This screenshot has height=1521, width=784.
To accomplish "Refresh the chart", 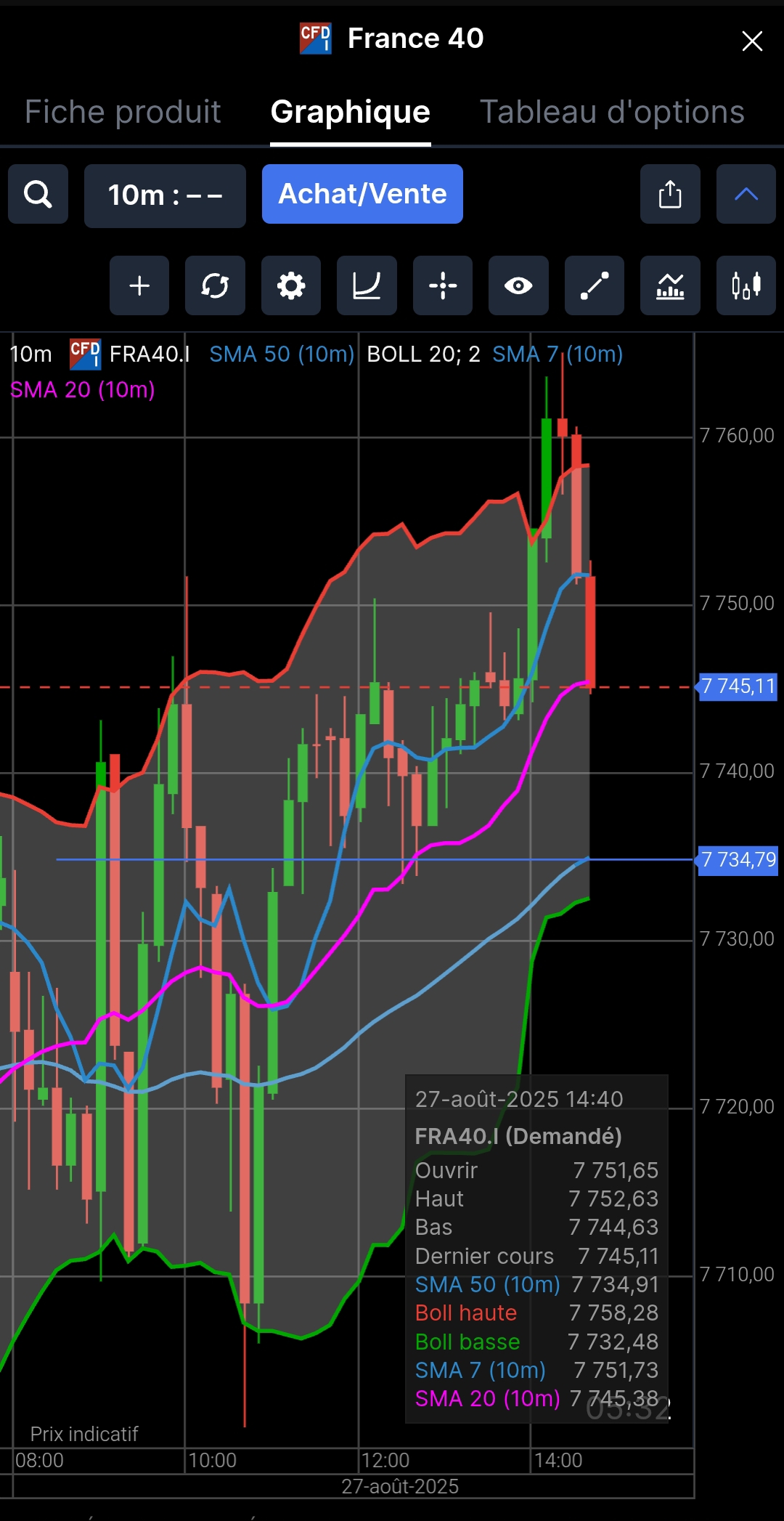I will 215,285.
